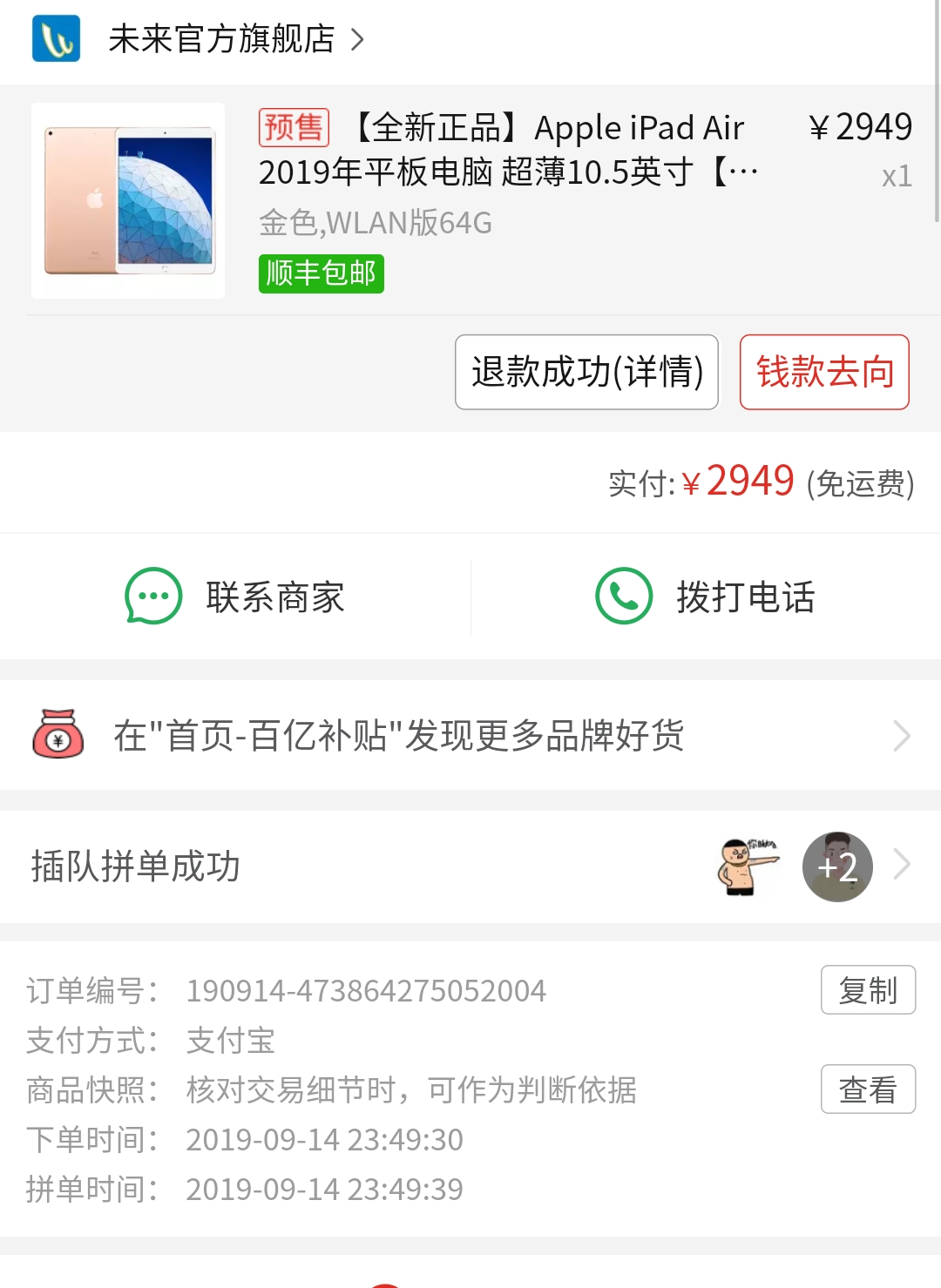Image resolution: width=941 pixels, height=1288 pixels.
Task: Open 退款成功(详情) refund details
Action: pos(586,372)
